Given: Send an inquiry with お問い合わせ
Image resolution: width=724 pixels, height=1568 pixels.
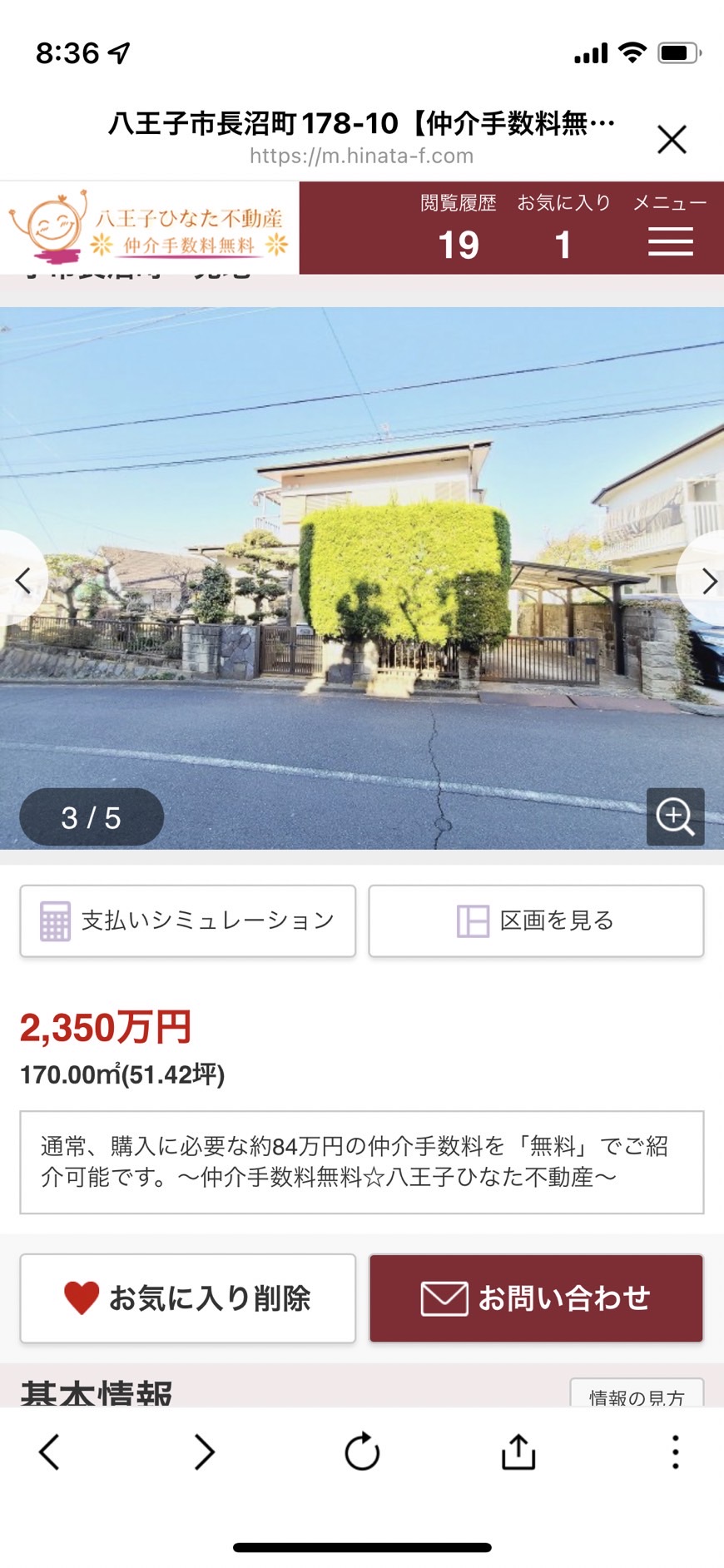Looking at the screenshot, I should 536,1298.
